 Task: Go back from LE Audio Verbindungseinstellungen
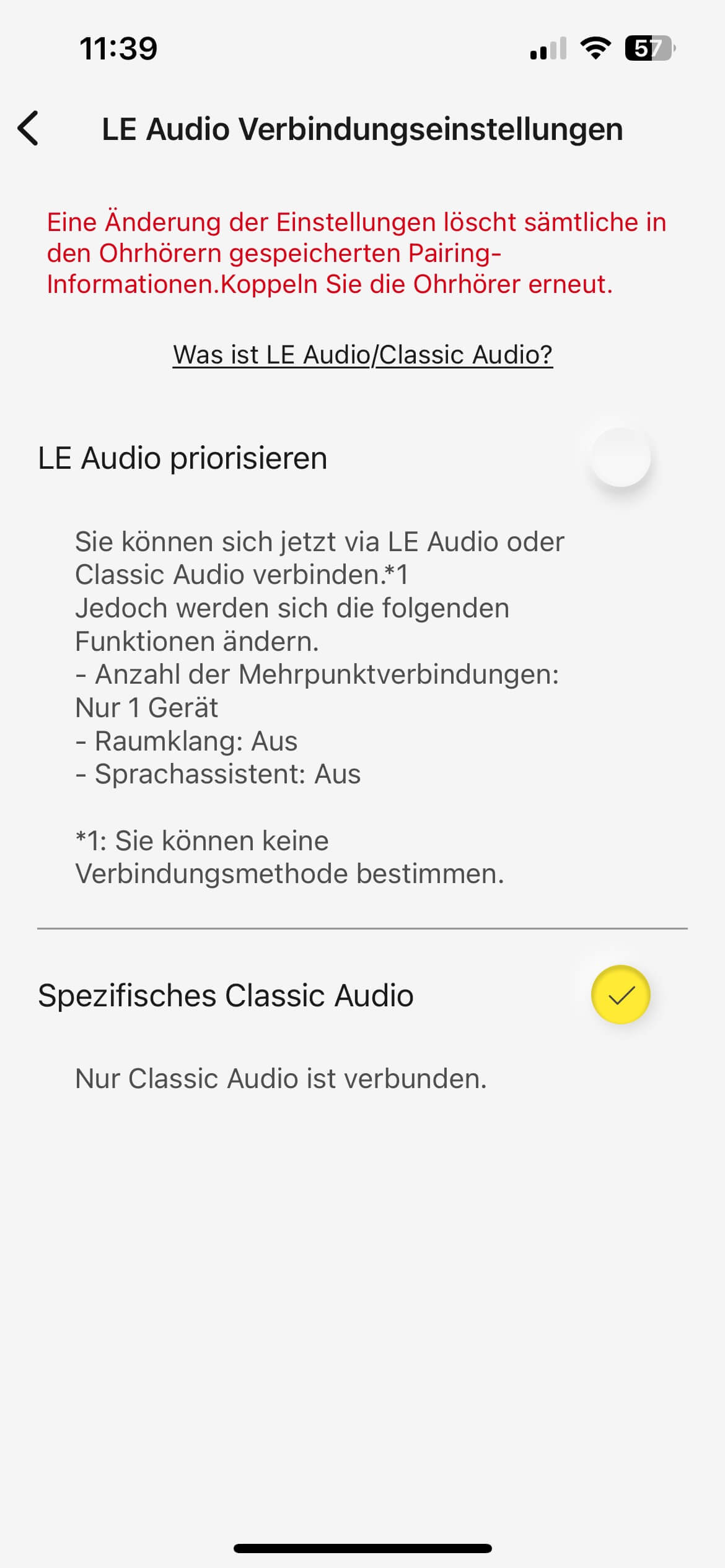coord(29,129)
